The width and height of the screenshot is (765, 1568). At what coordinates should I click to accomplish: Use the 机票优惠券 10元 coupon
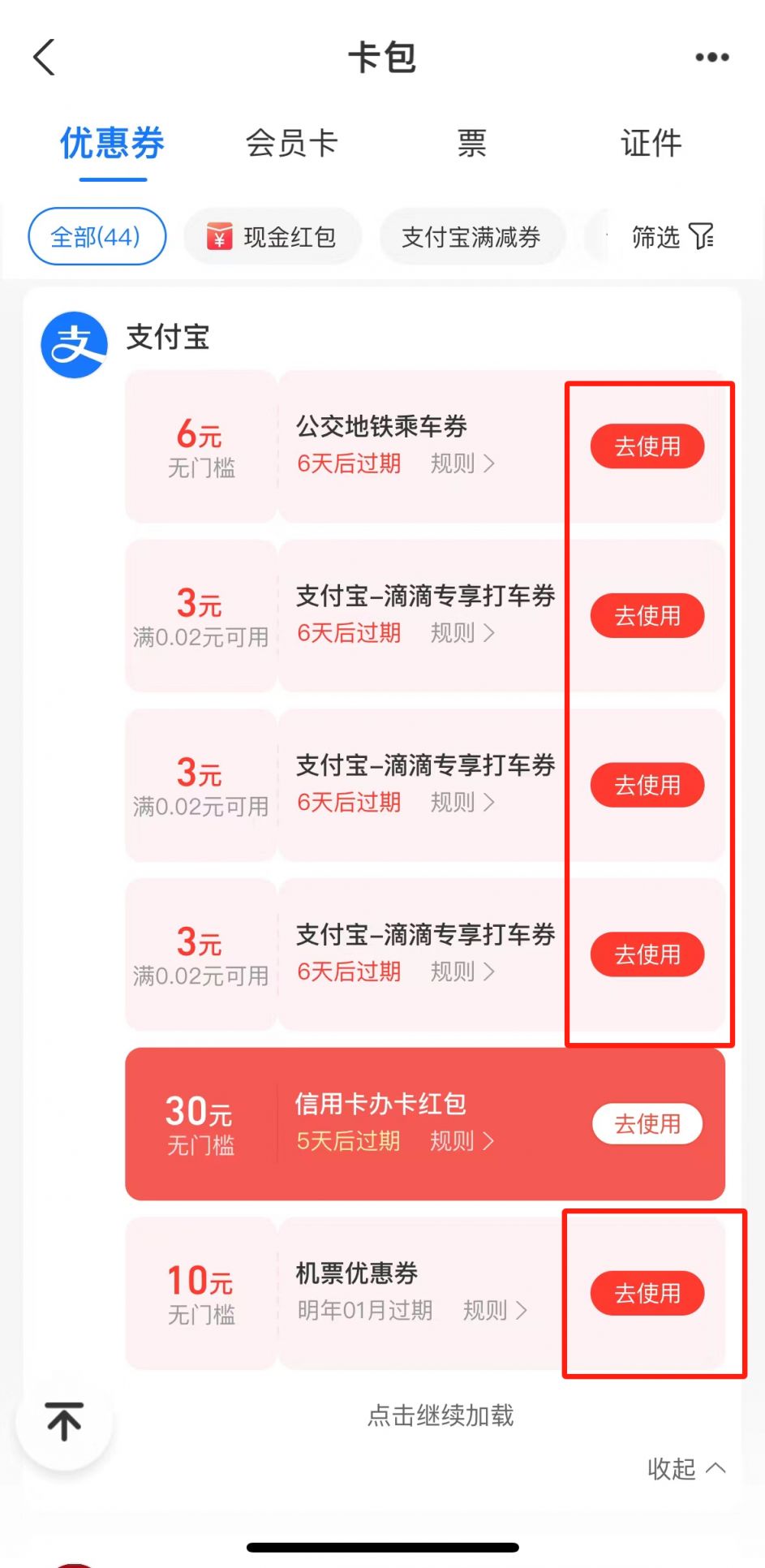pyautogui.click(x=647, y=1293)
